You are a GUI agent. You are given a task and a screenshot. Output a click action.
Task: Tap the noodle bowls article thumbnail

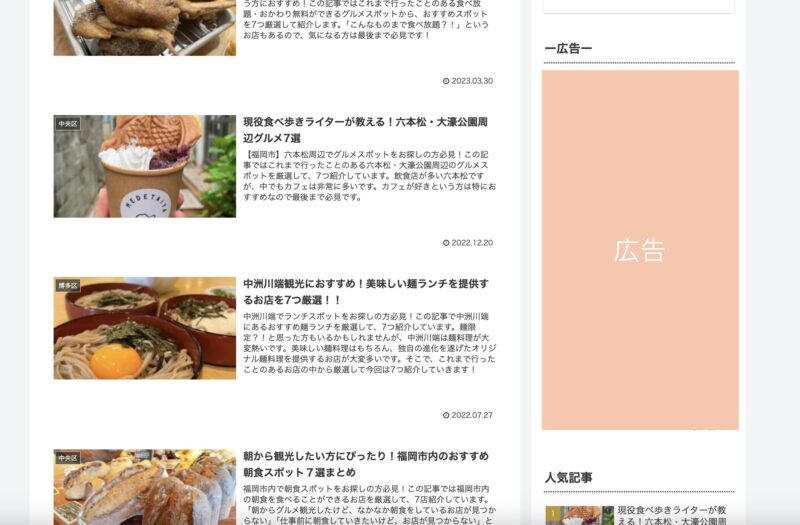click(x=145, y=328)
